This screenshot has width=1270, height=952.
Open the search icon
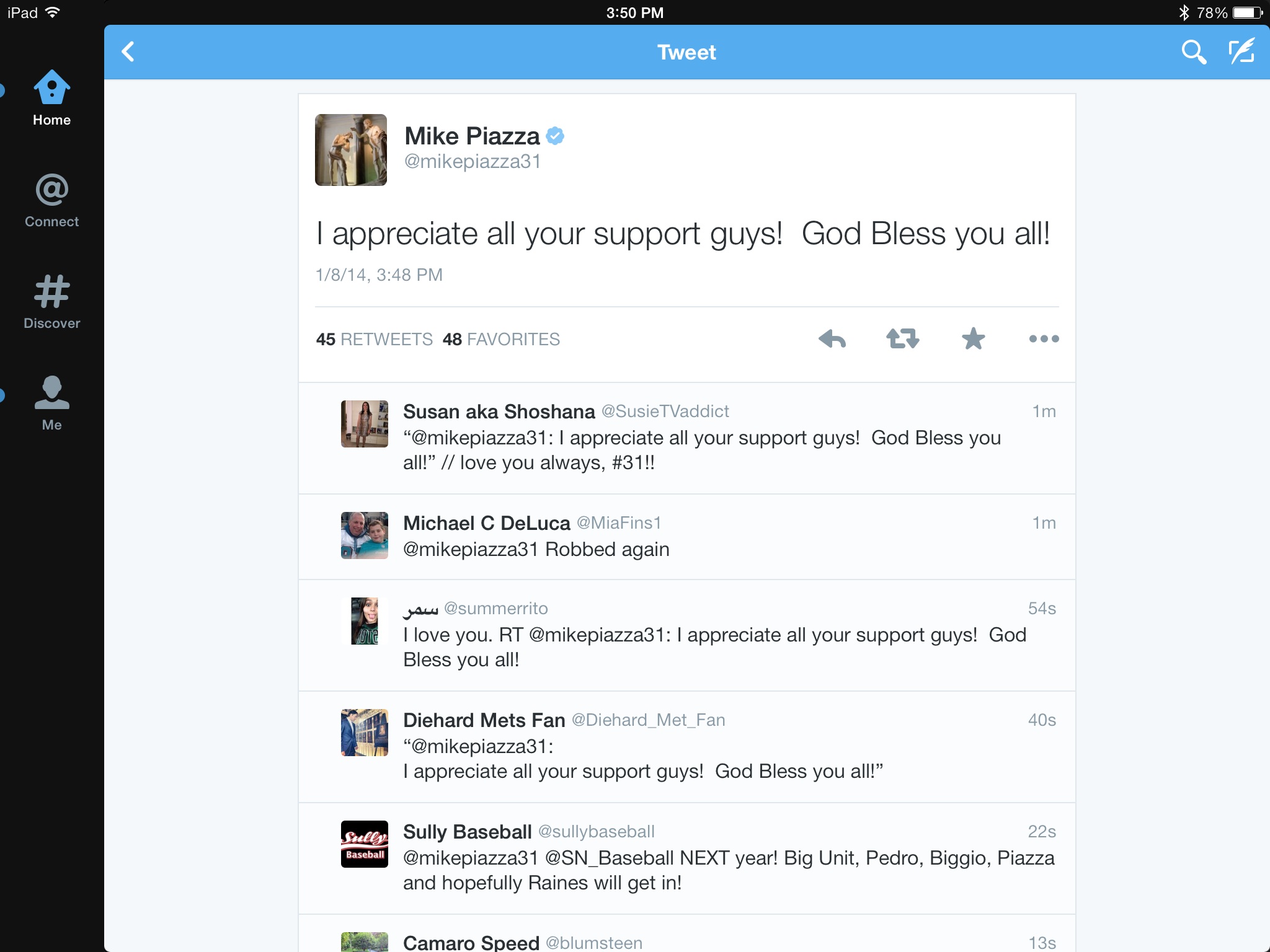tap(1193, 52)
